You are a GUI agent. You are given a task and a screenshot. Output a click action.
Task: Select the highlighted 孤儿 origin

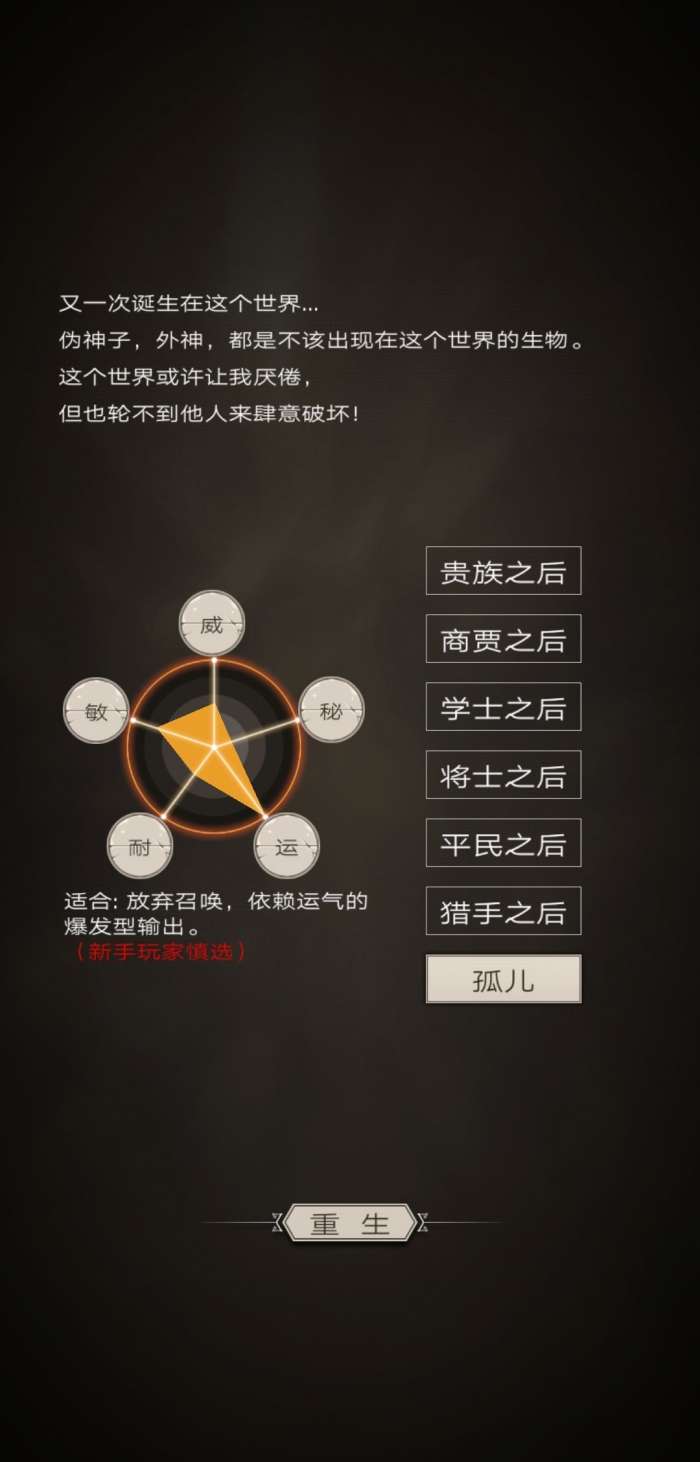(x=503, y=979)
